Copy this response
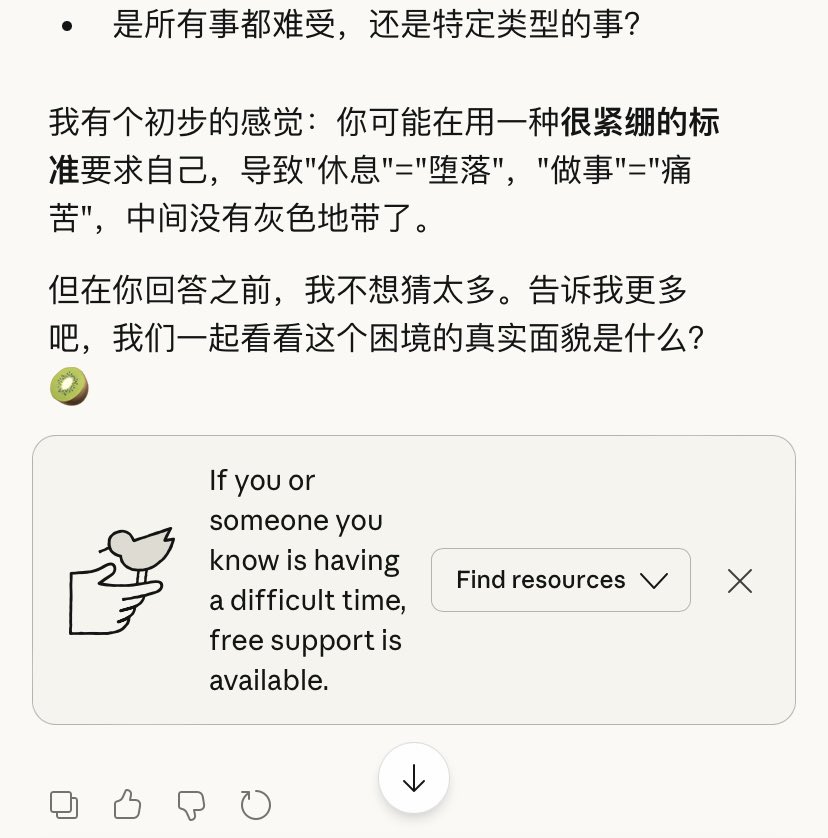Image resolution: width=828 pixels, height=838 pixels. pyautogui.click(x=64, y=804)
